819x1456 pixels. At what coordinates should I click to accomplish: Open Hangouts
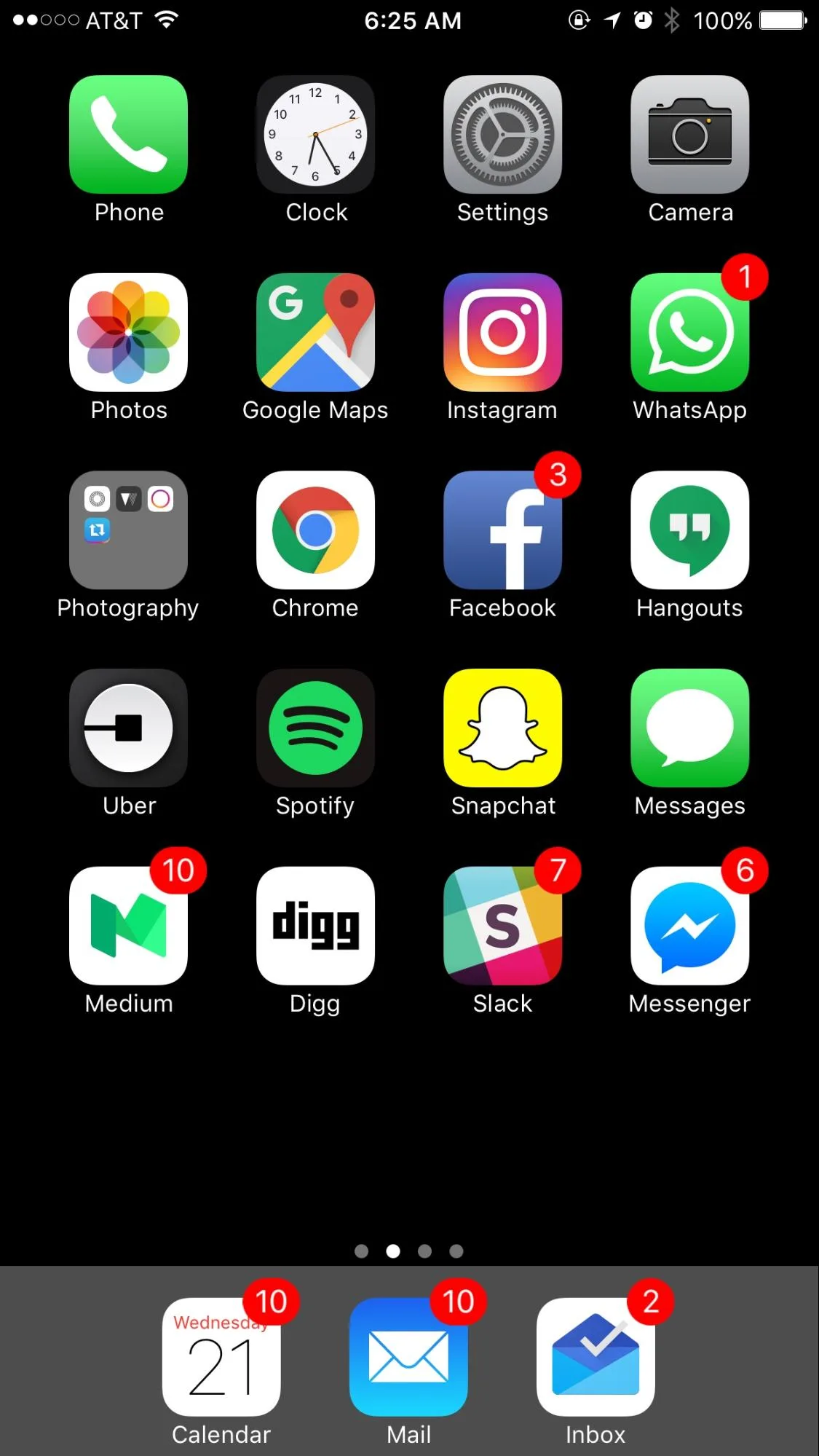[x=690, y=530]
